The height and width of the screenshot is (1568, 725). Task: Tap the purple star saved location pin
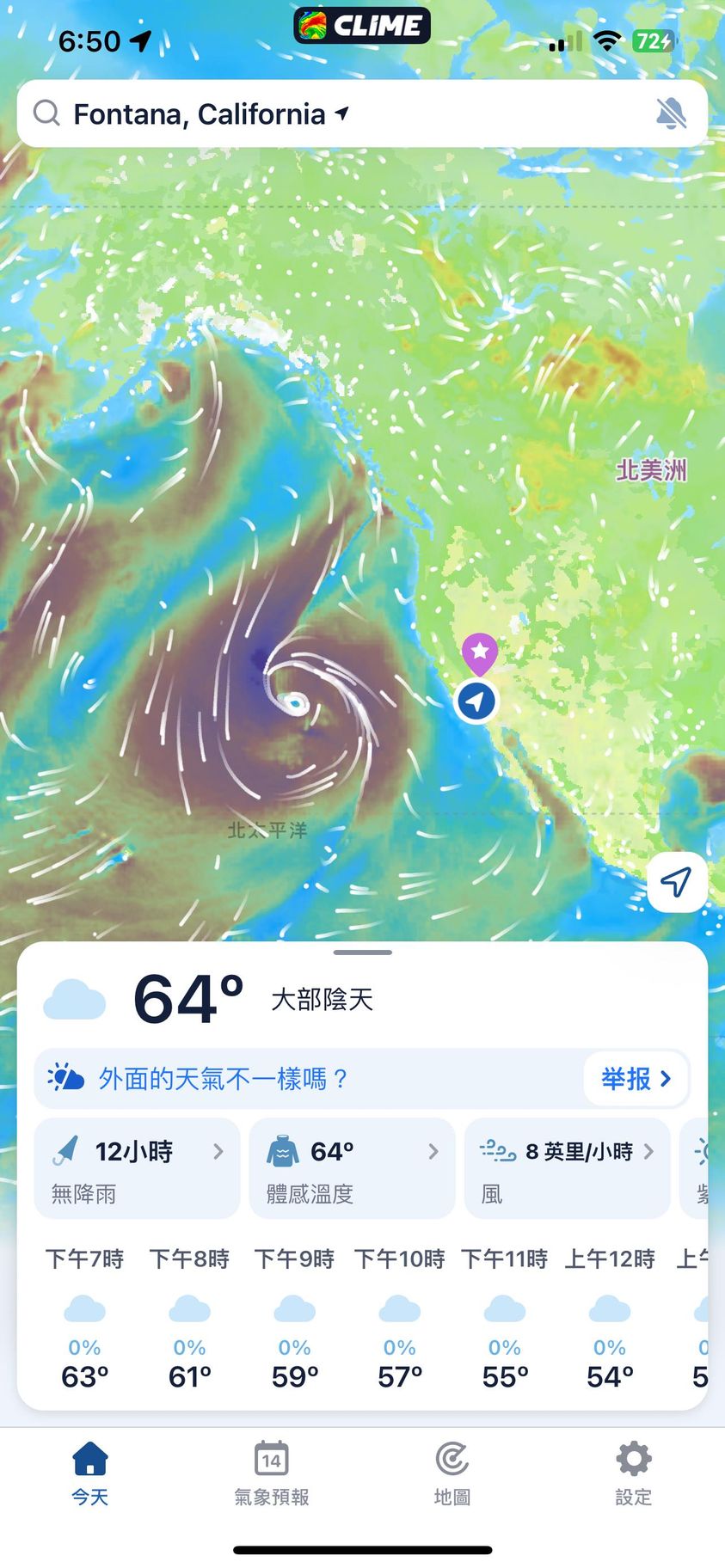480,652
